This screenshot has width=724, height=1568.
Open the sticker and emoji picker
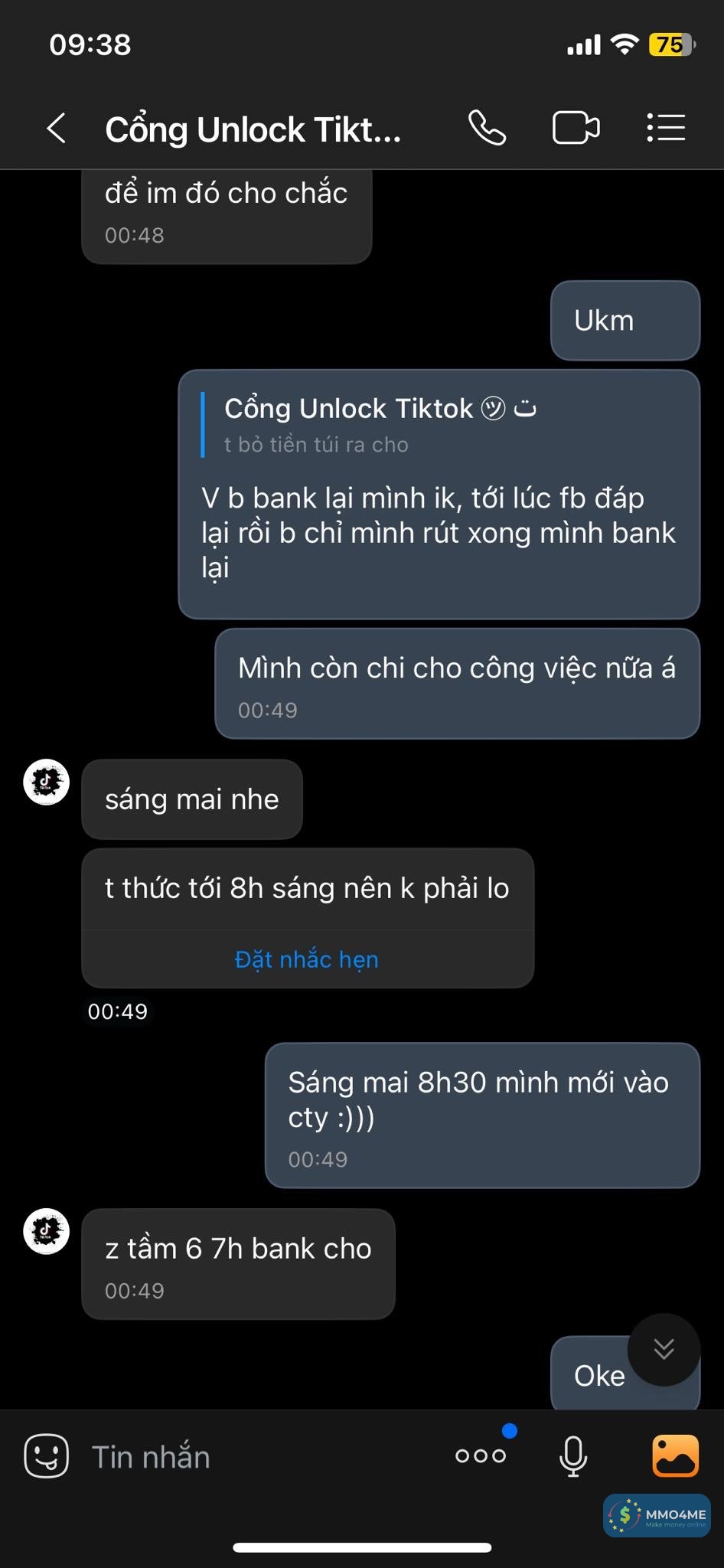[47, 1455]
